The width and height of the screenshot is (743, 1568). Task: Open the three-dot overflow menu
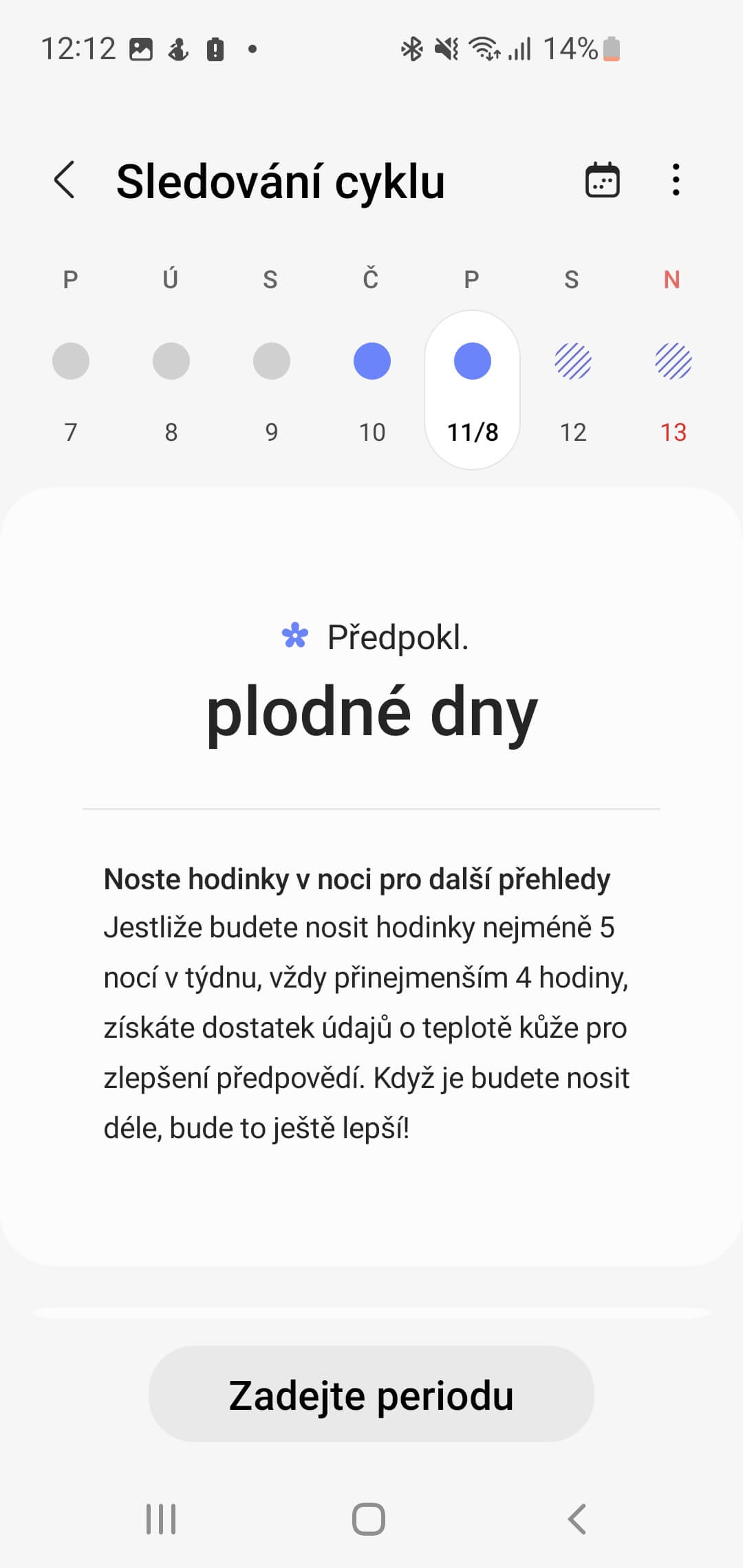click(676, 181)
